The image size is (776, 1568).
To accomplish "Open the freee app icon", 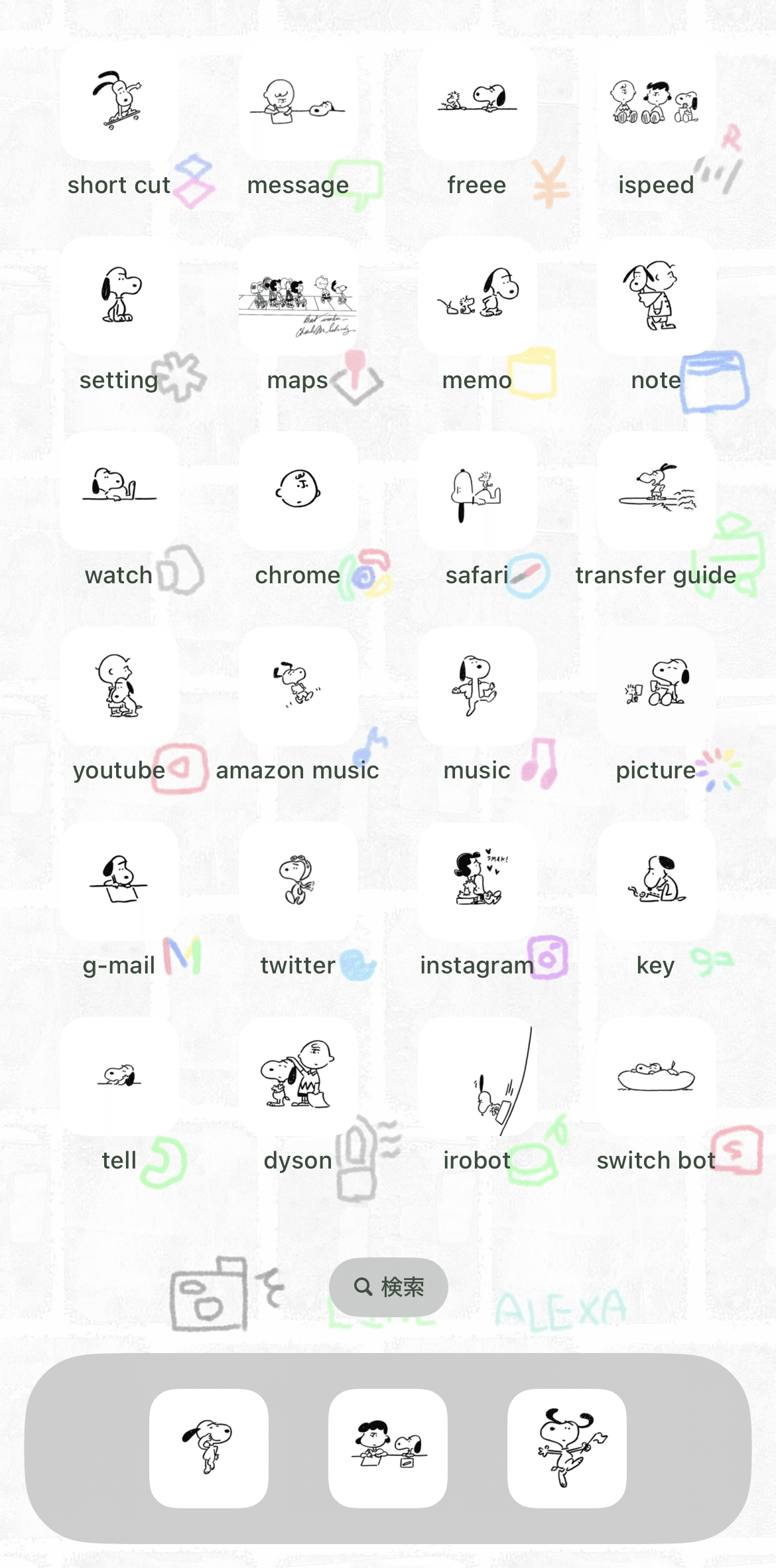I will 478,102.
